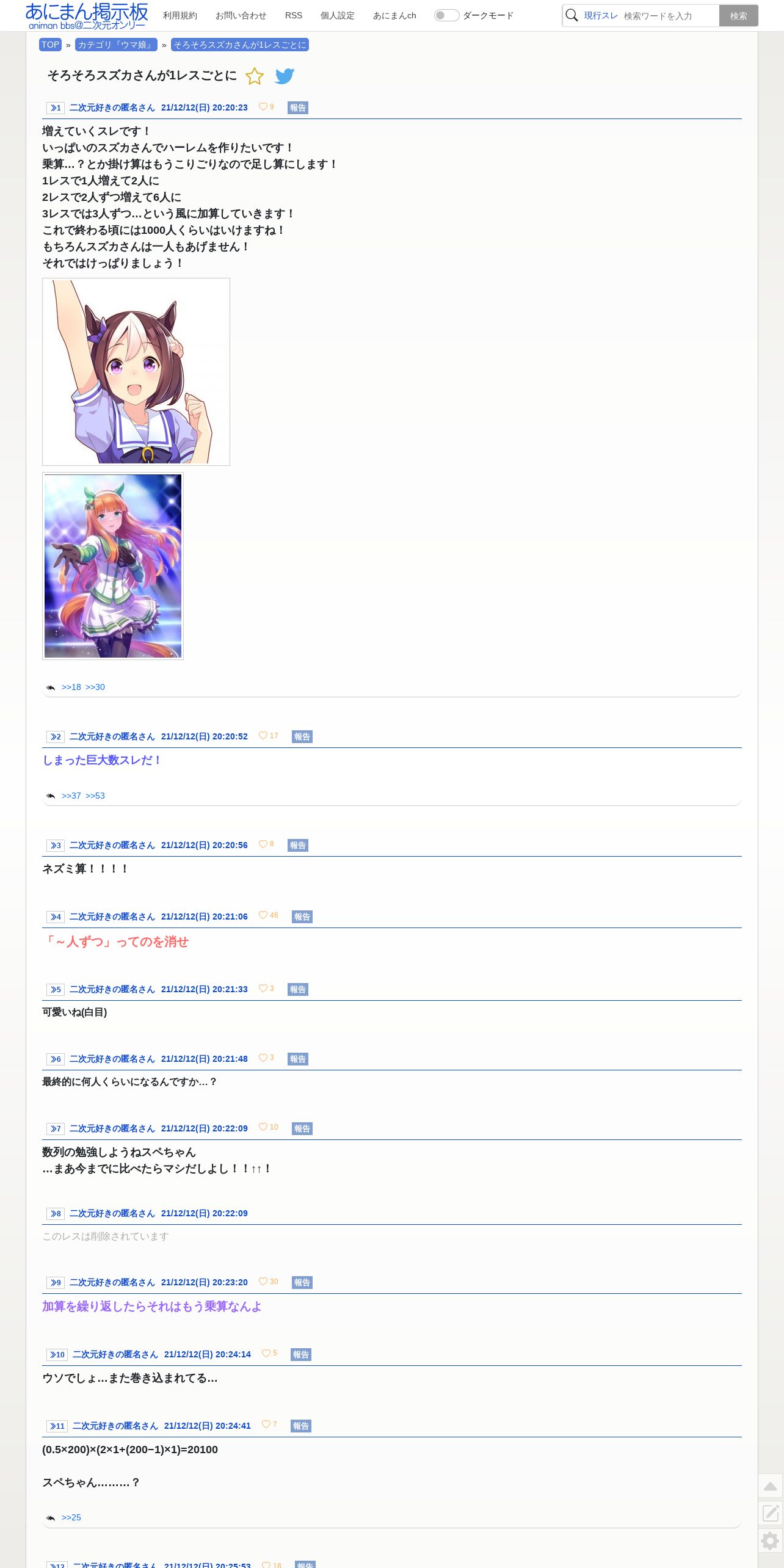This screenshot has height=1568, width=784.
Task: Go to TOP in the breadcrumb
Action: coord(50,45)
